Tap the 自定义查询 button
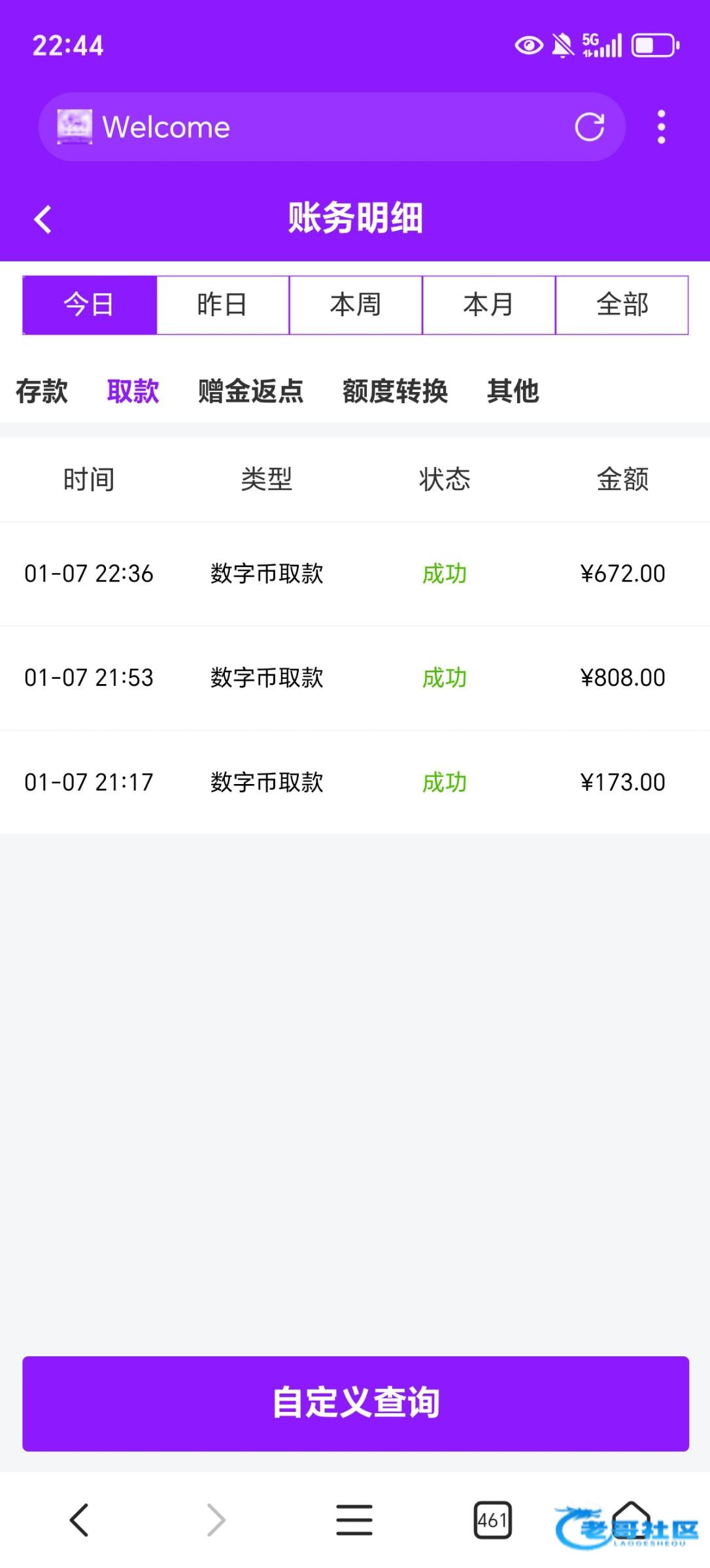Image resolution: width=710 pixels, height=1568 pixels. click(x=356, y=1403)
